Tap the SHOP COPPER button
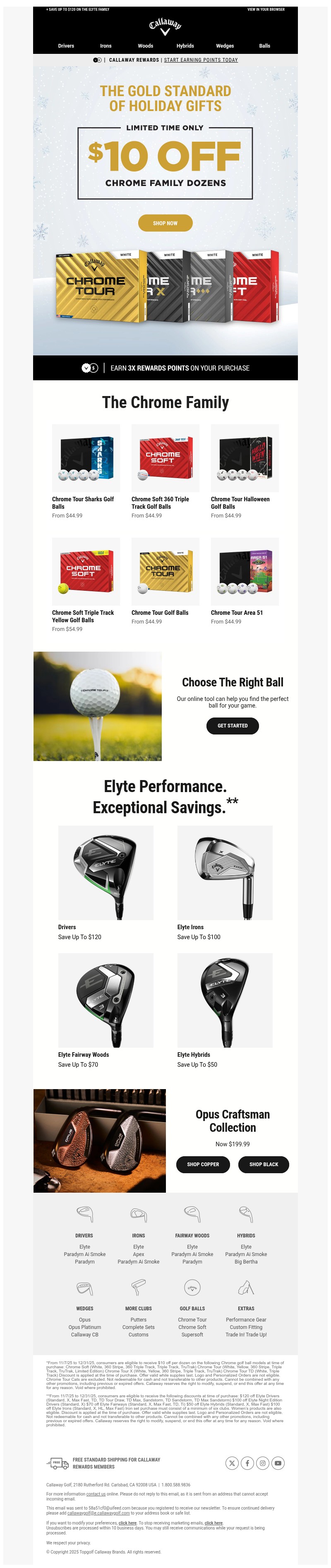331x1568 pixels. pyautogui.click(x=203, y=1165)
